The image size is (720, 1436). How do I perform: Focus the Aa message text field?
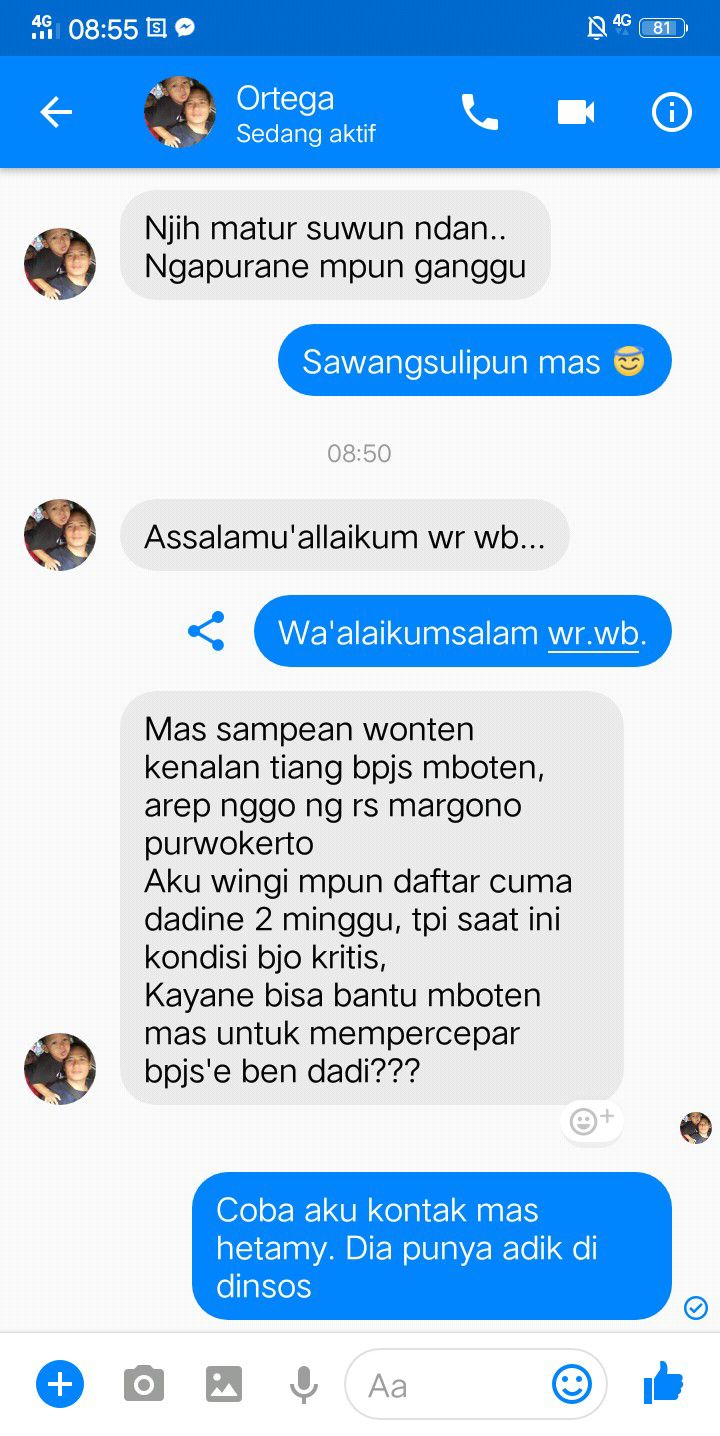[x=450, y=1385]
